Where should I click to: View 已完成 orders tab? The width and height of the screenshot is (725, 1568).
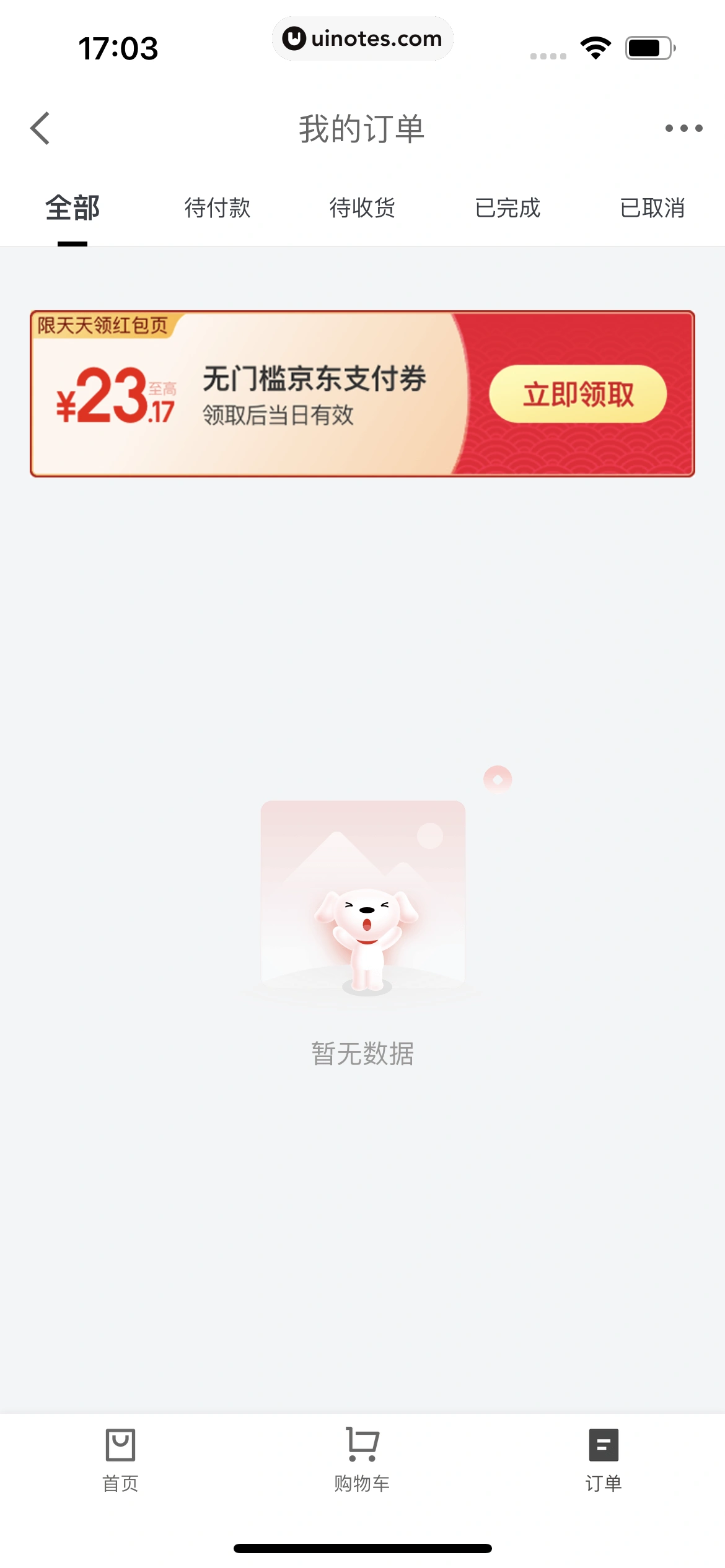coord(507,208)
